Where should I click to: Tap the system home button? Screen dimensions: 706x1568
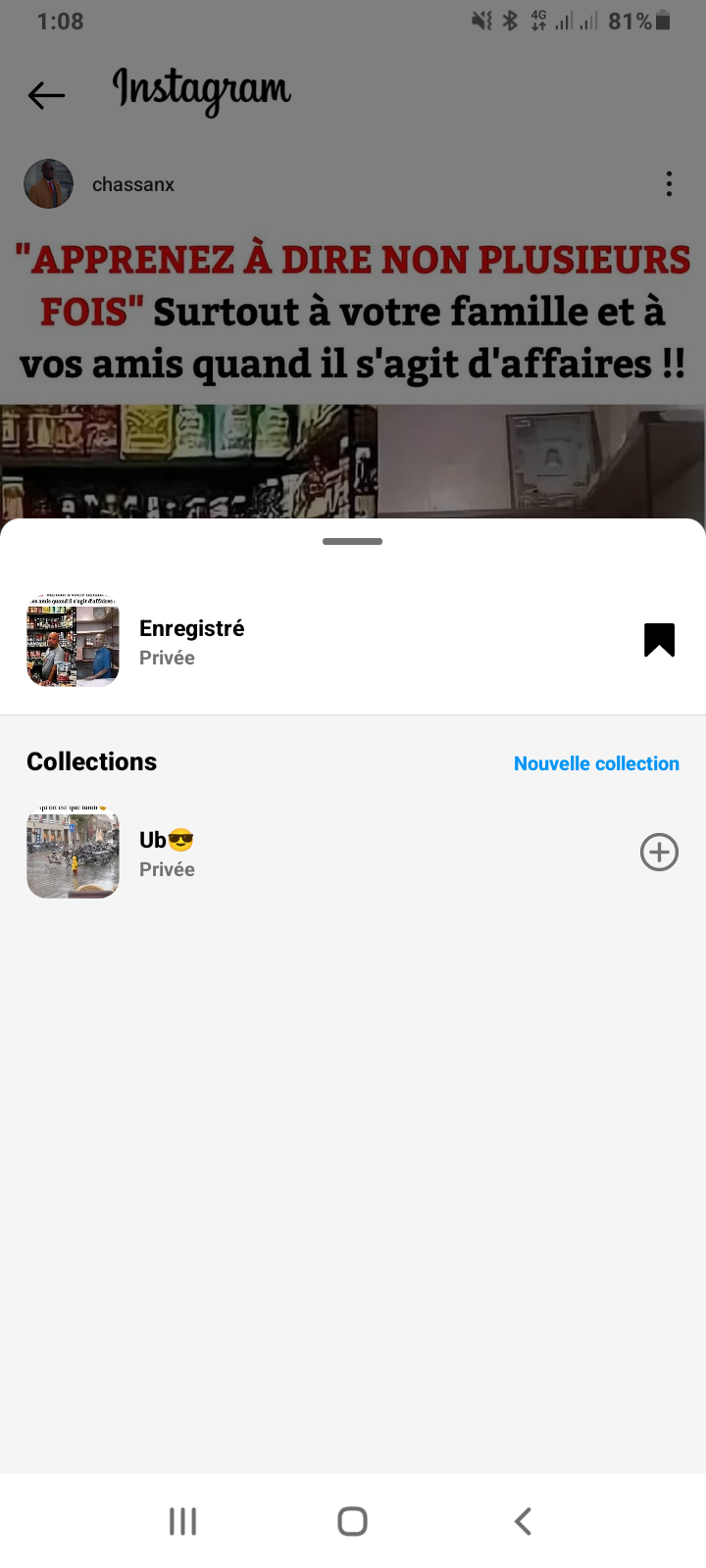point(353,1521)
